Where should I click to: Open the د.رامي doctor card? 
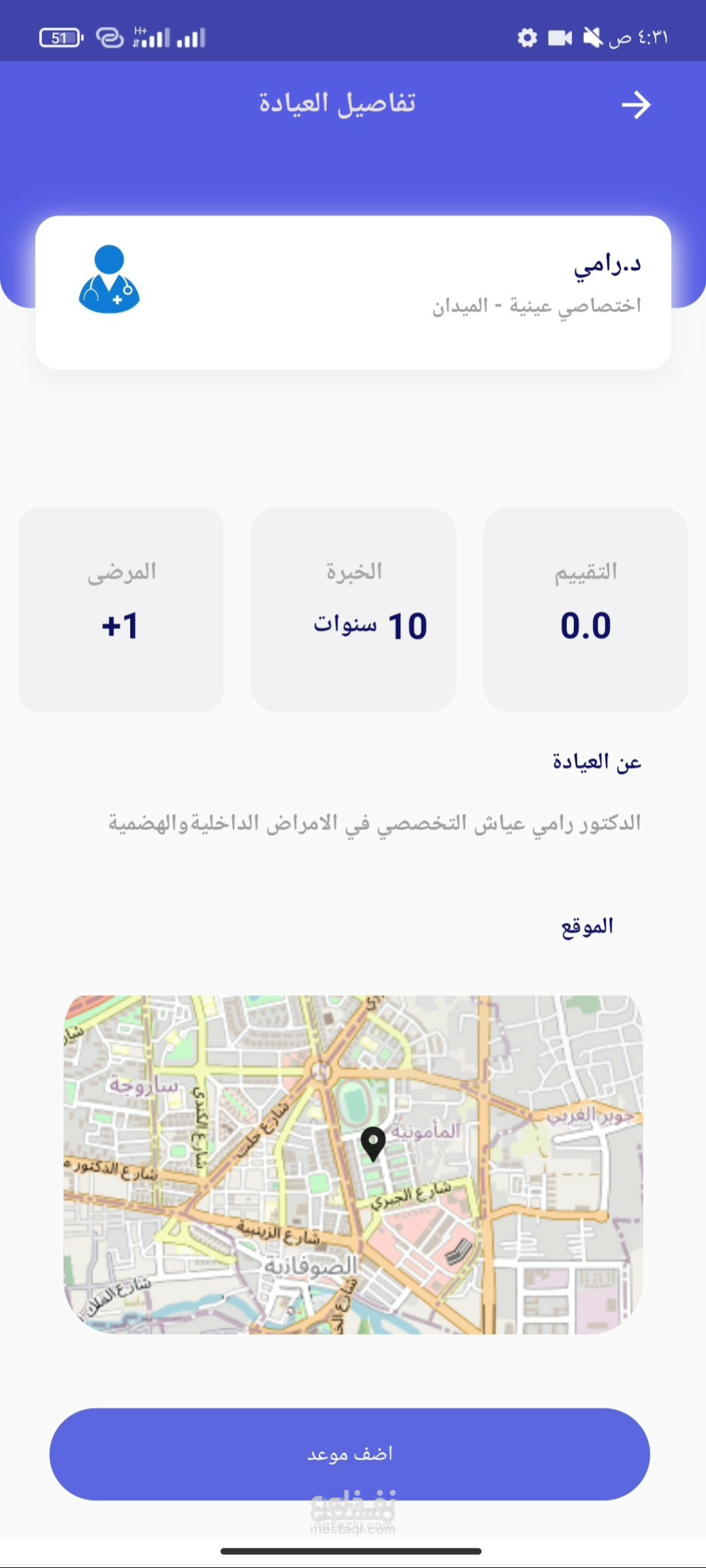coord(353,293)
